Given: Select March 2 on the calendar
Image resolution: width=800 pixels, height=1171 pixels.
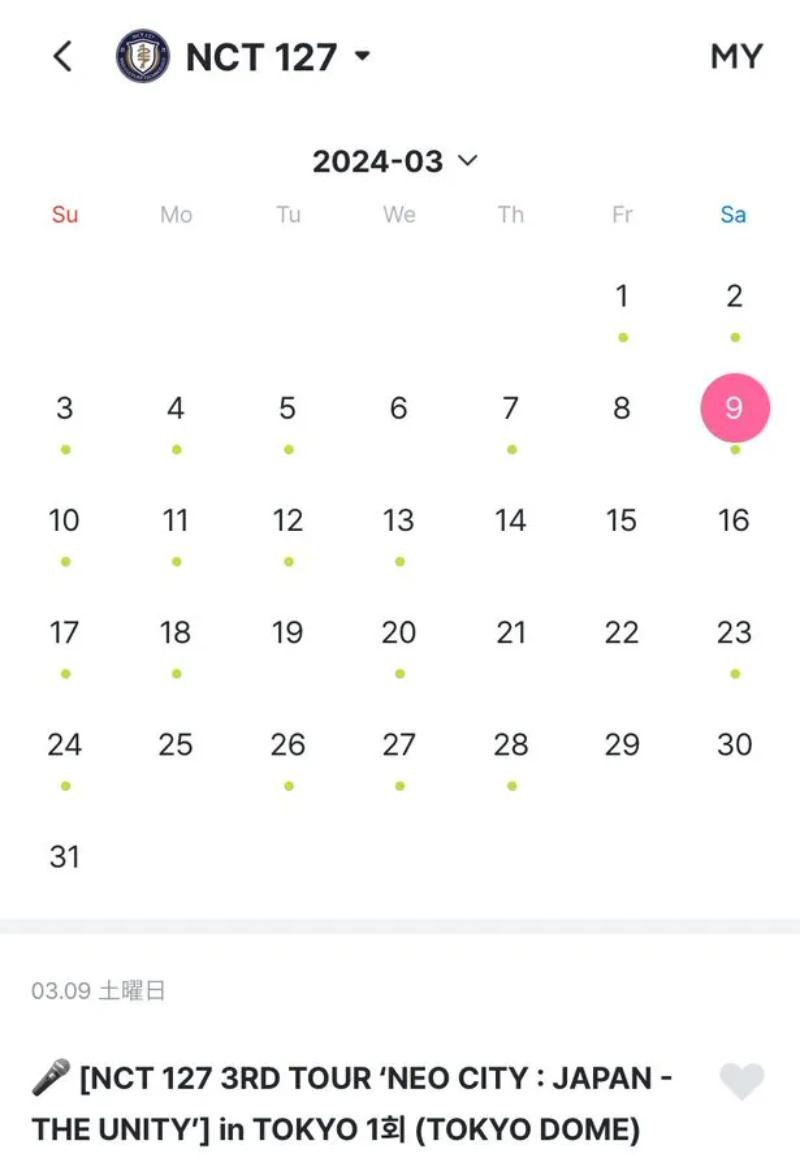Looking at the screenshot, I should 734,297.
